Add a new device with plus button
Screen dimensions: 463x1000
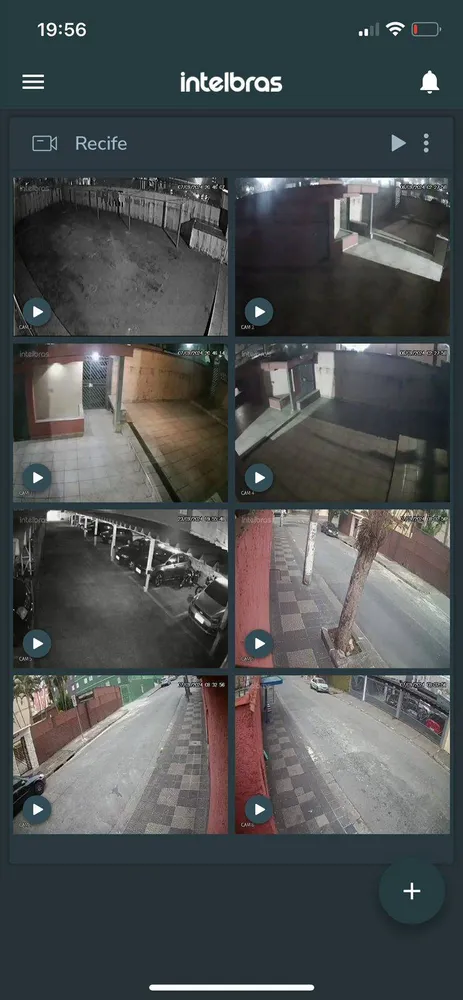[412, 891]
